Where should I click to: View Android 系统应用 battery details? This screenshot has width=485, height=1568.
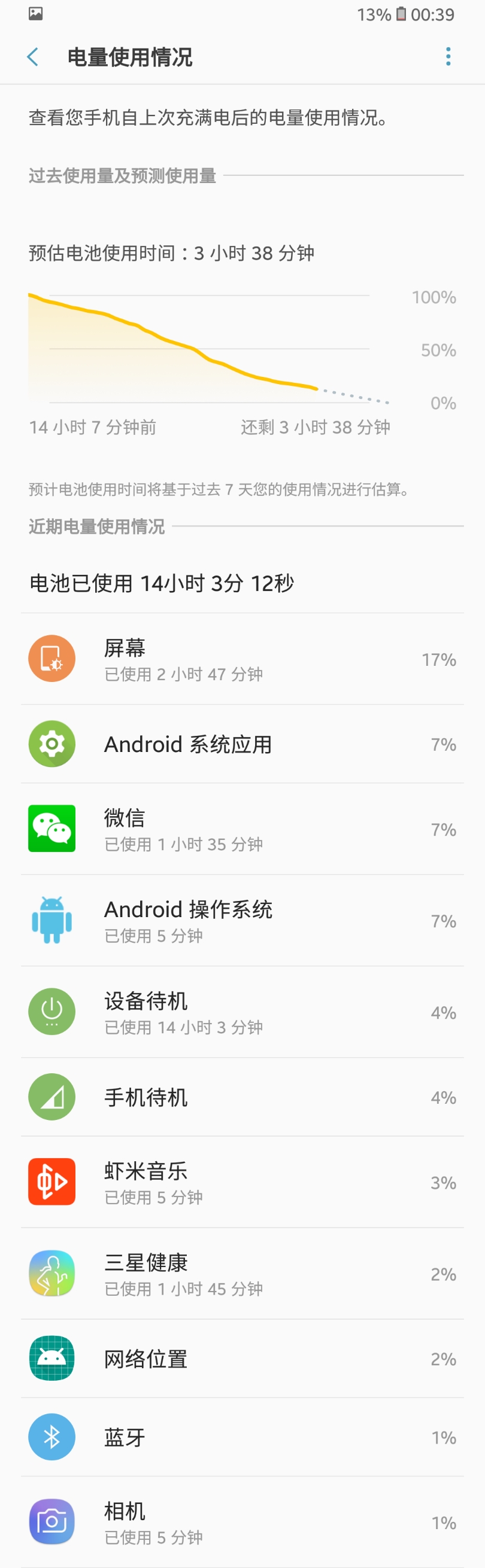[242, 744]
